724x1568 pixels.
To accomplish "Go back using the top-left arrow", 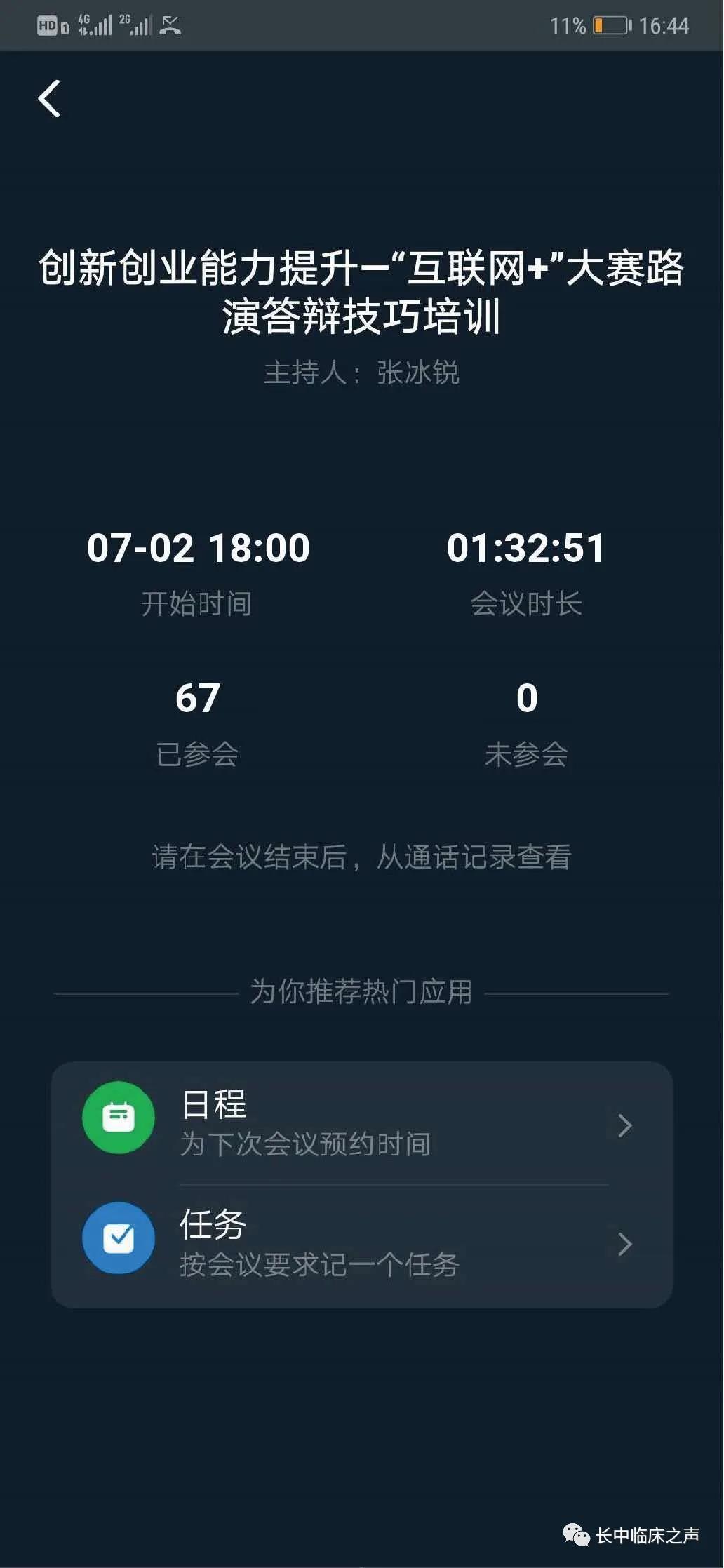I will 49,98.
